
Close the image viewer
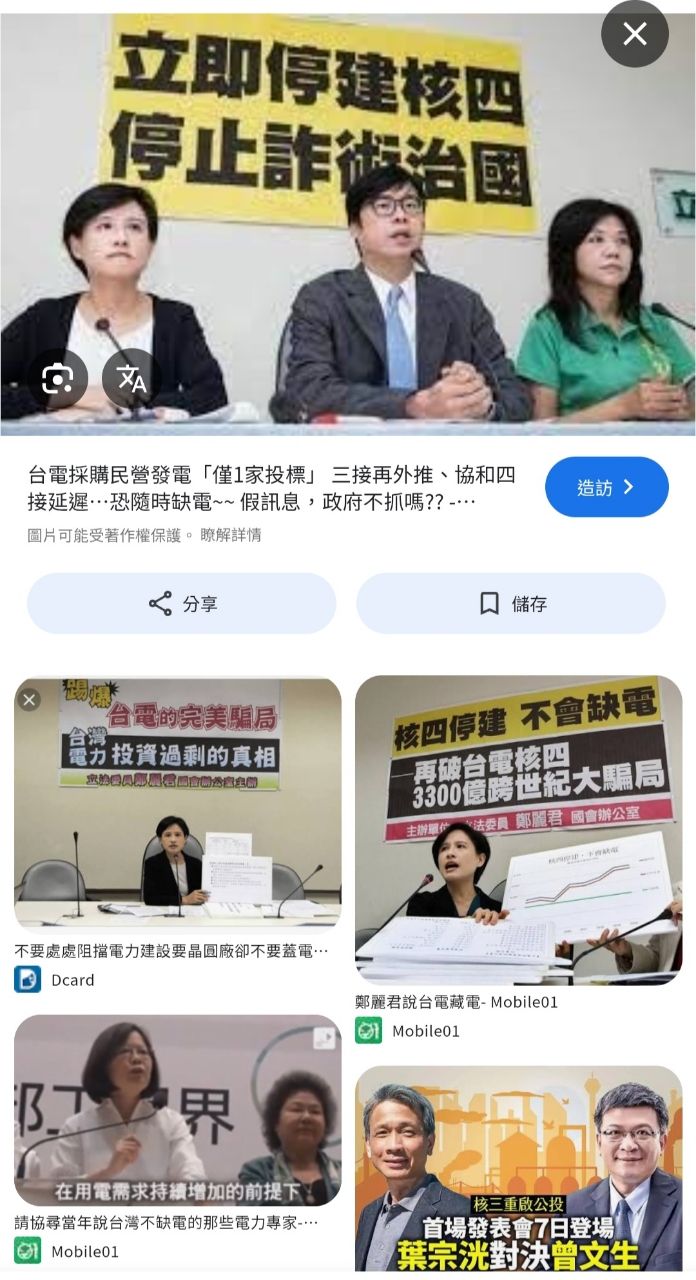(635, 35)
